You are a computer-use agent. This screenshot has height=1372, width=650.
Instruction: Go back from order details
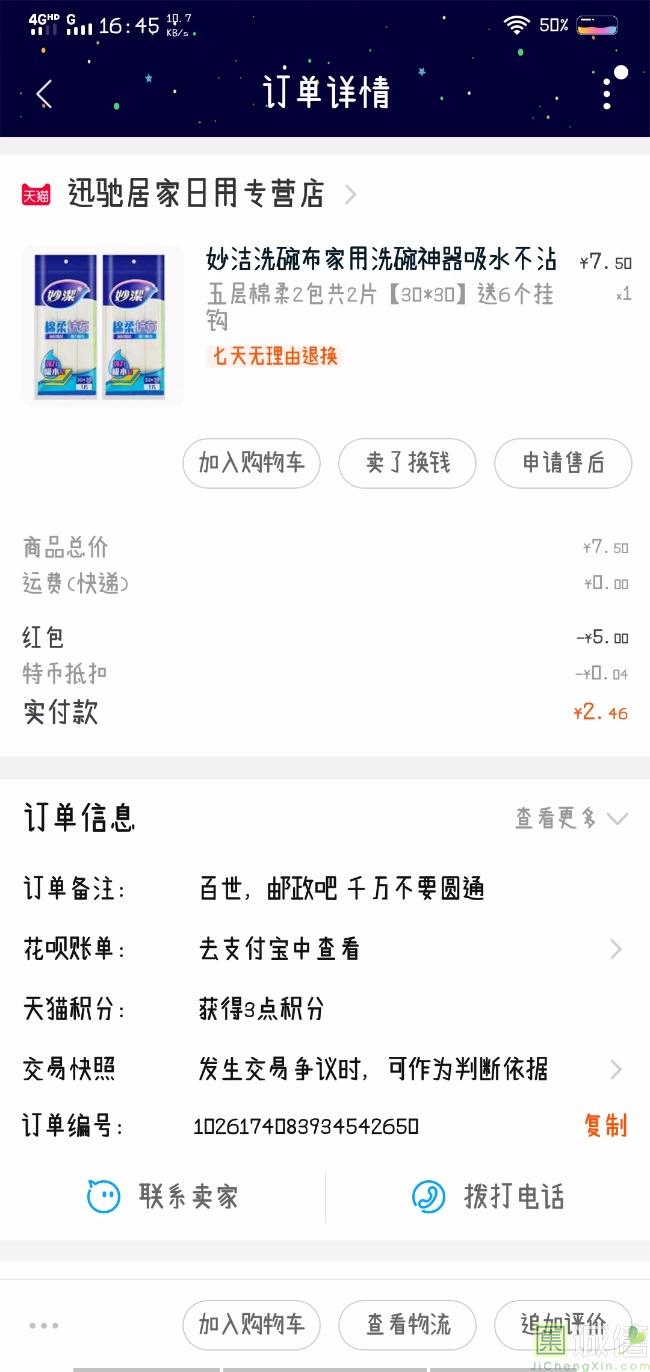click(x=44, y=94)
